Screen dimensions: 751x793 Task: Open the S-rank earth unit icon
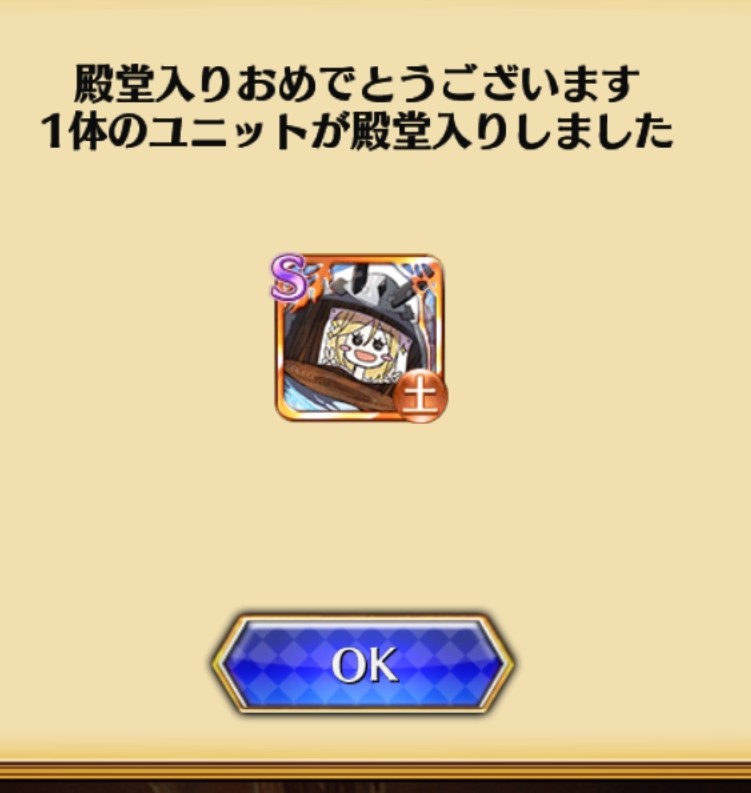(x=360, y=340)
